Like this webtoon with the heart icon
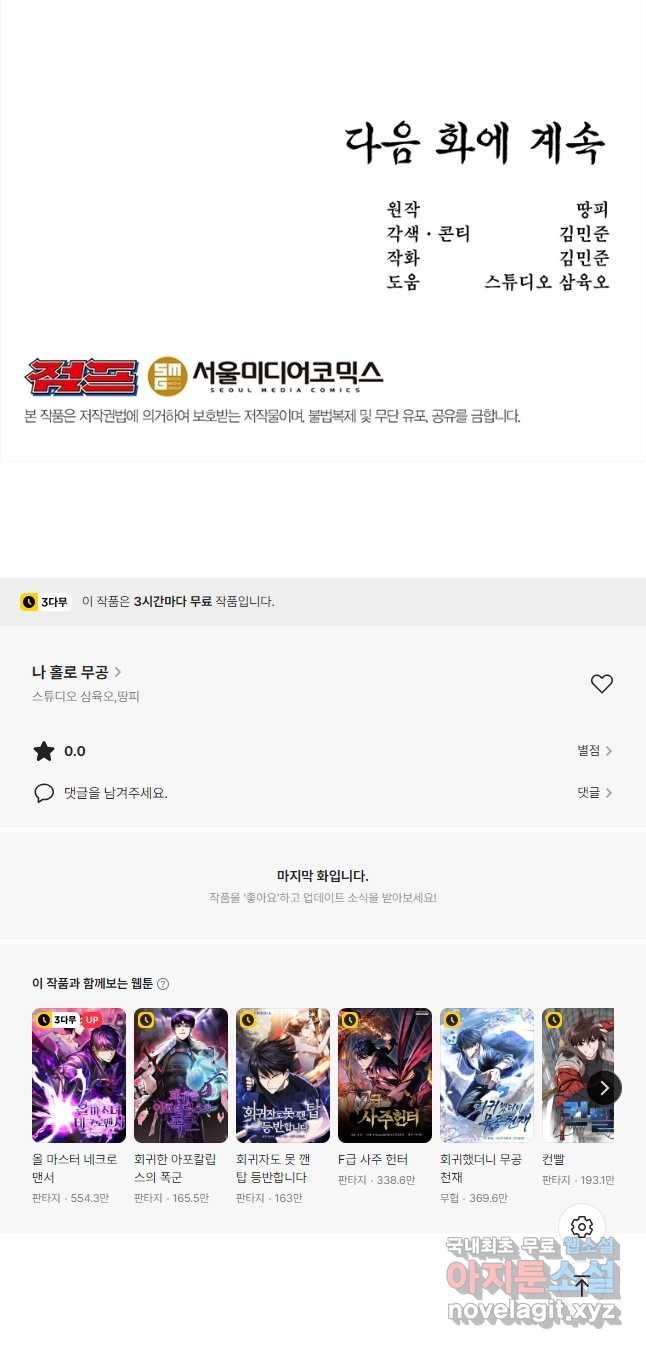 click(601, 684)
